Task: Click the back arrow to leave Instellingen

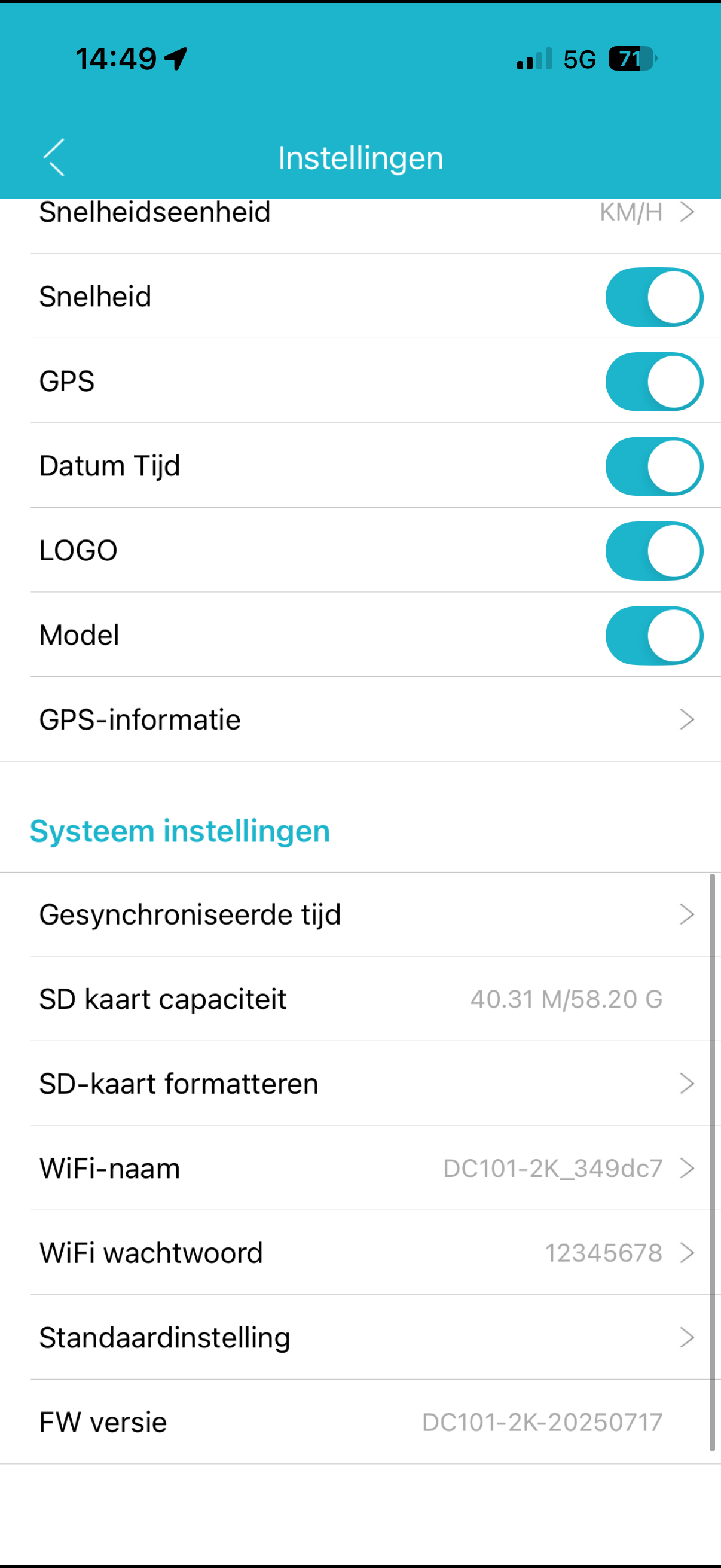Action: [x=54, y=157]
